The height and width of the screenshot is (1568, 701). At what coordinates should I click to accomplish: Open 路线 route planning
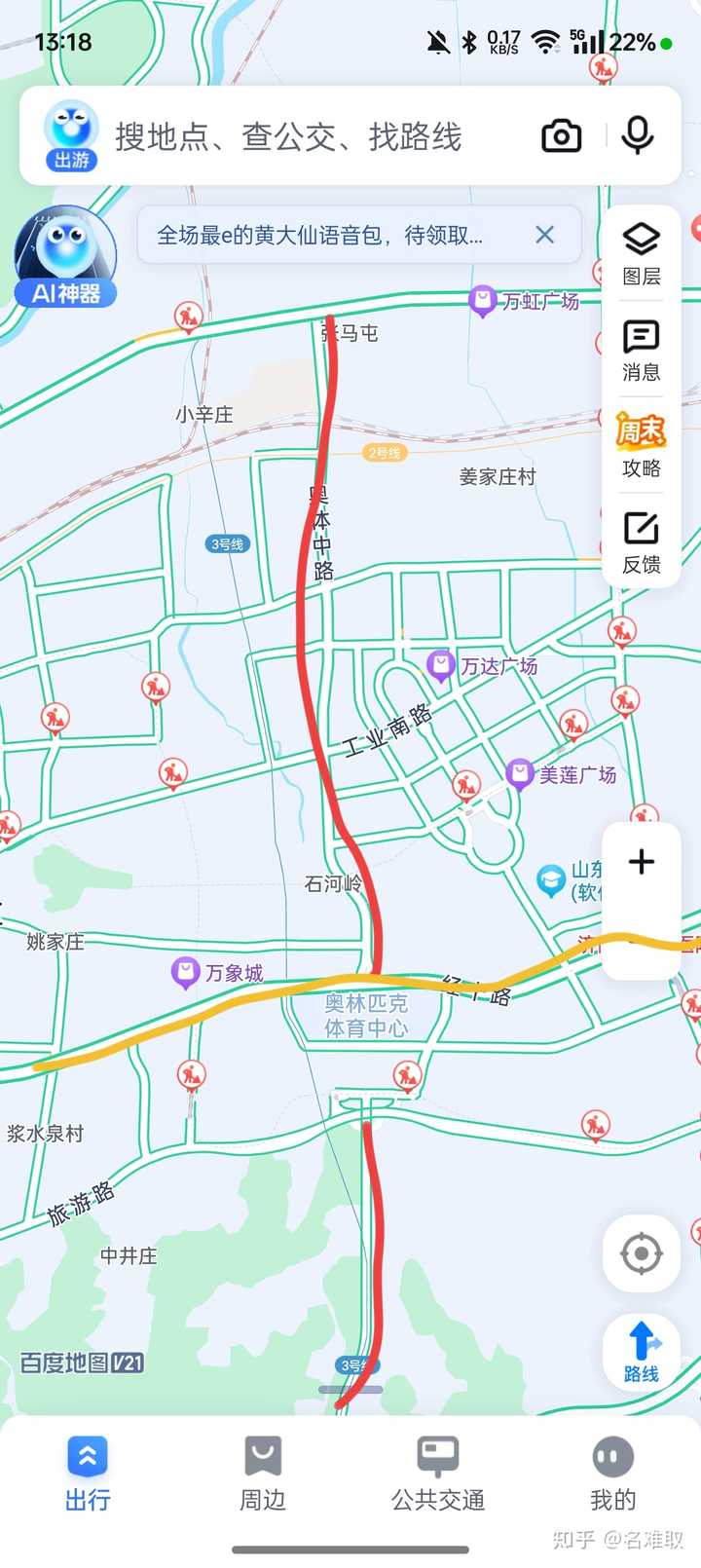pos(642,1351)
